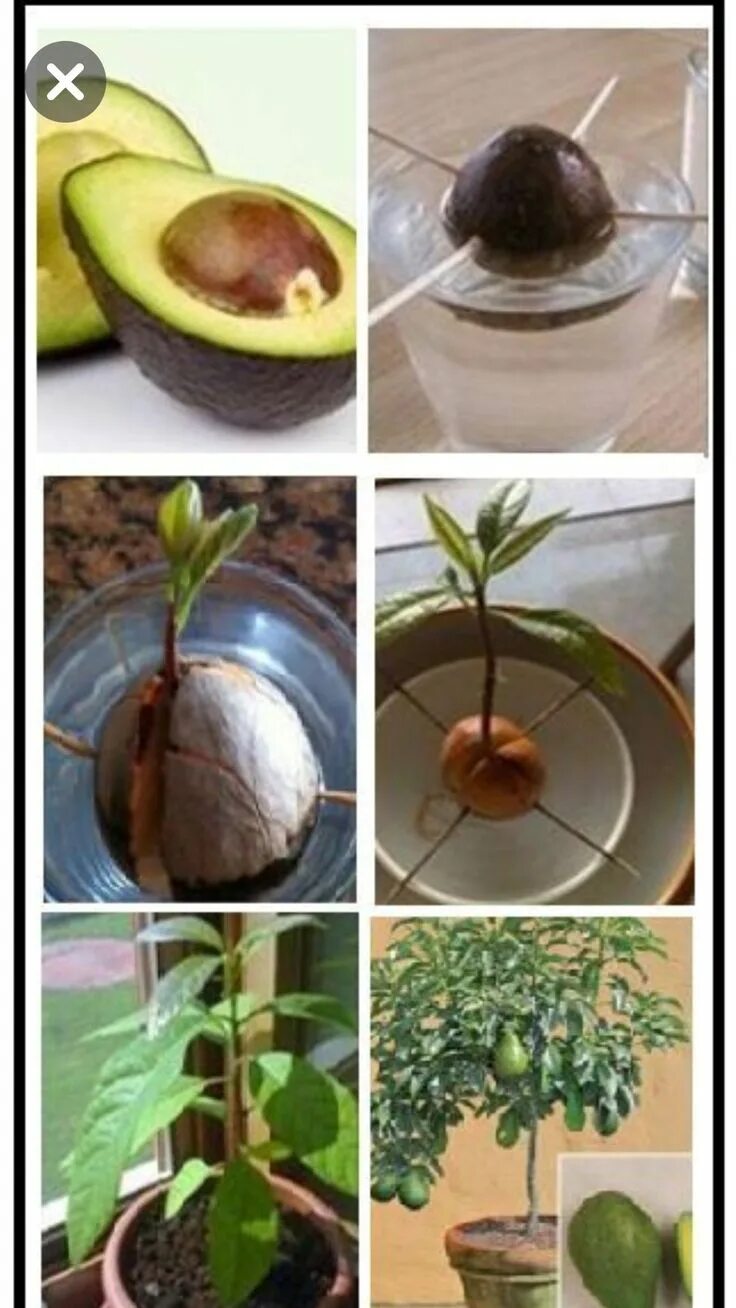
Task: Close the full-screen image viewer
Action: coord(65,82)
